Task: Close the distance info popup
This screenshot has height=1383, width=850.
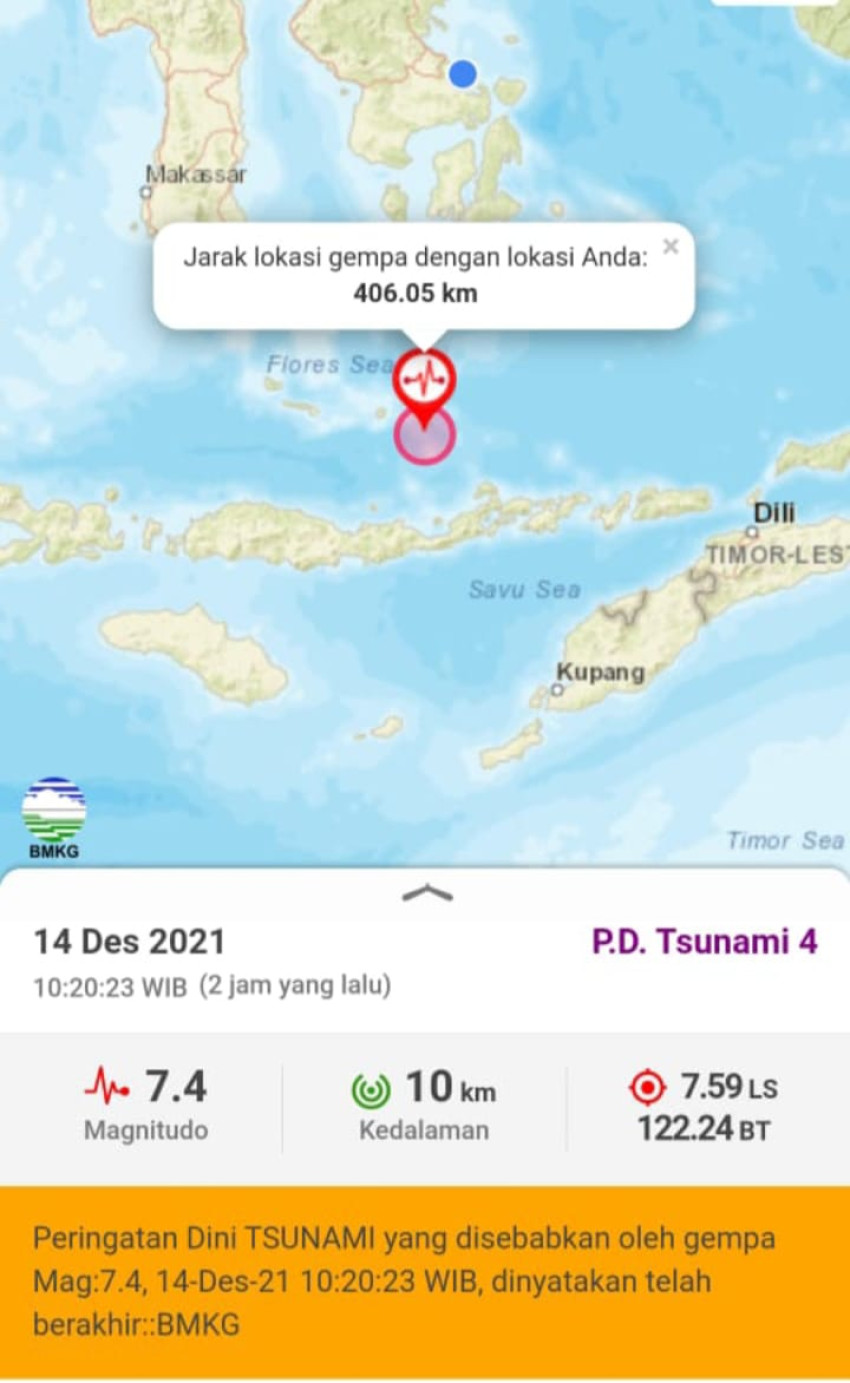Action: (671, 246)
